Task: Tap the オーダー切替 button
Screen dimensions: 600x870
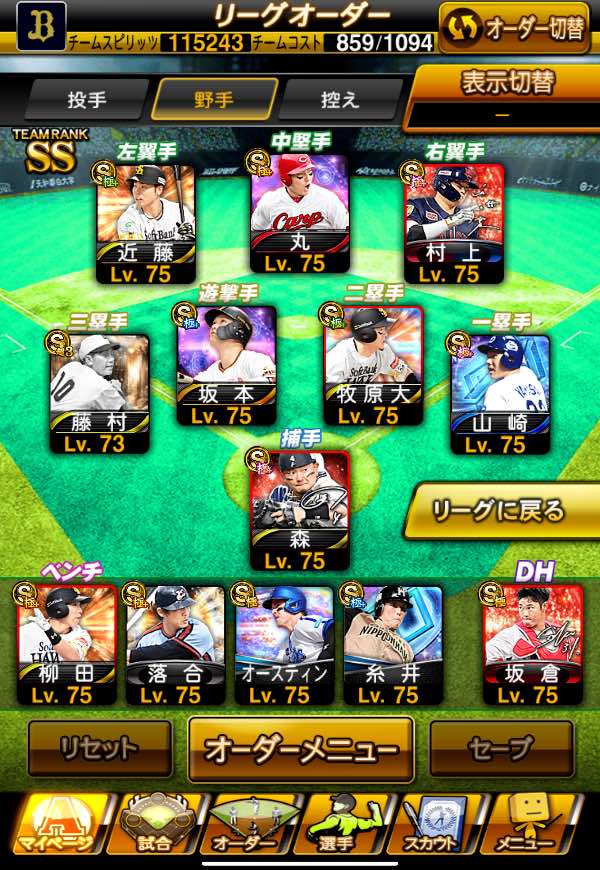Action: point(514,28)
